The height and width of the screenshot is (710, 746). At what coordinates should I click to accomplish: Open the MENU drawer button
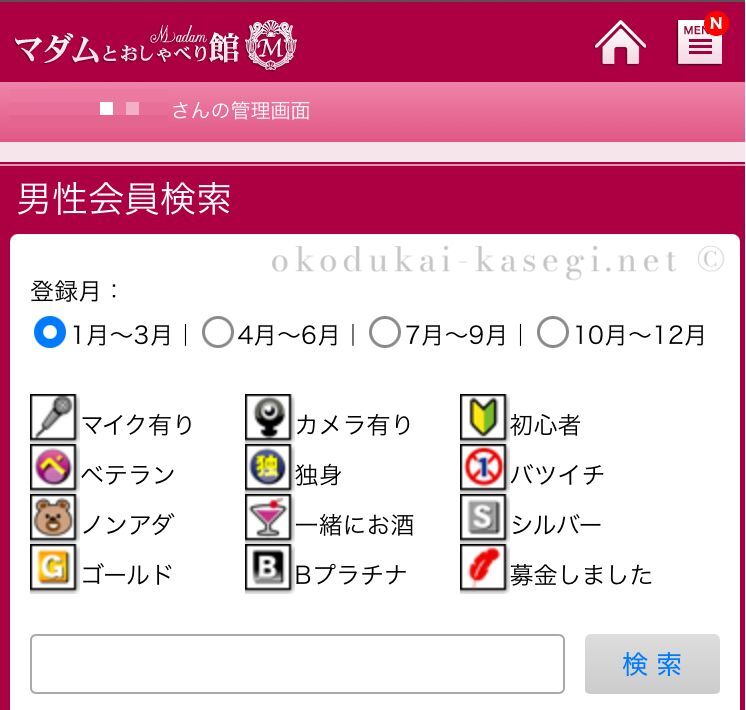tap(700, 43)
